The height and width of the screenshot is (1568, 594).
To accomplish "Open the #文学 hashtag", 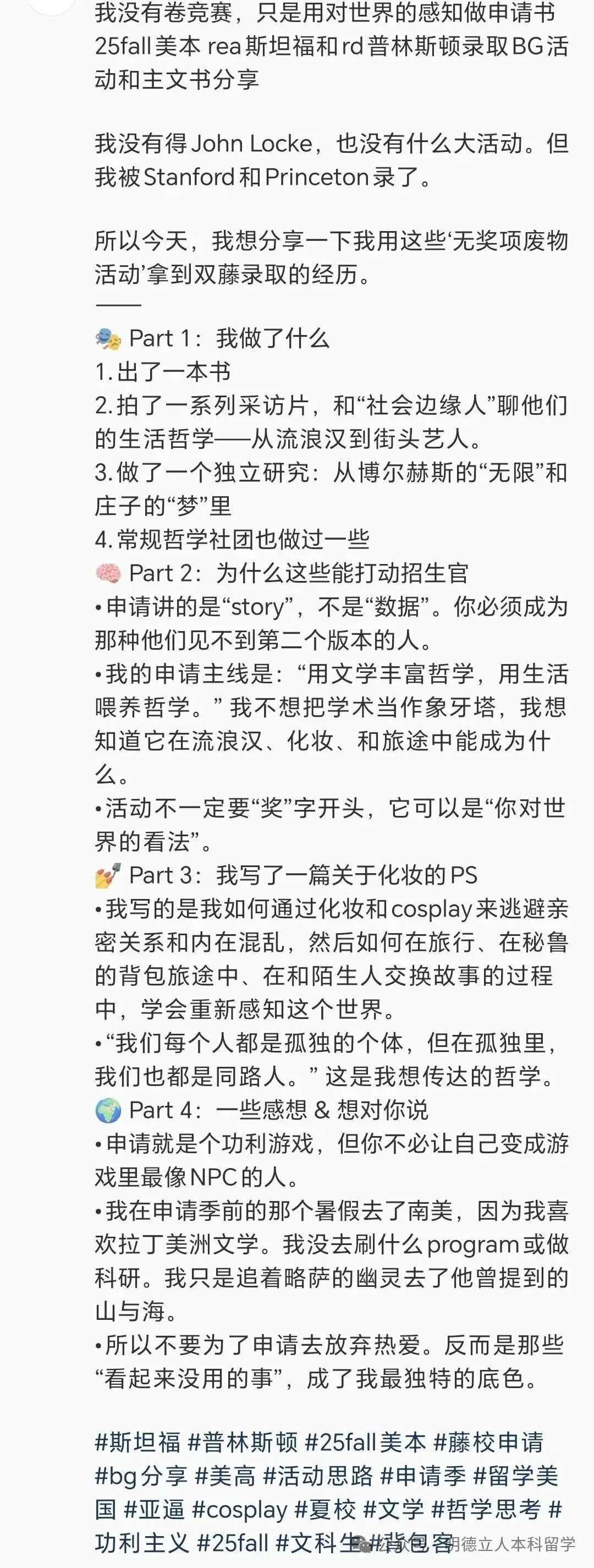I will click(x=393, y=1509).
